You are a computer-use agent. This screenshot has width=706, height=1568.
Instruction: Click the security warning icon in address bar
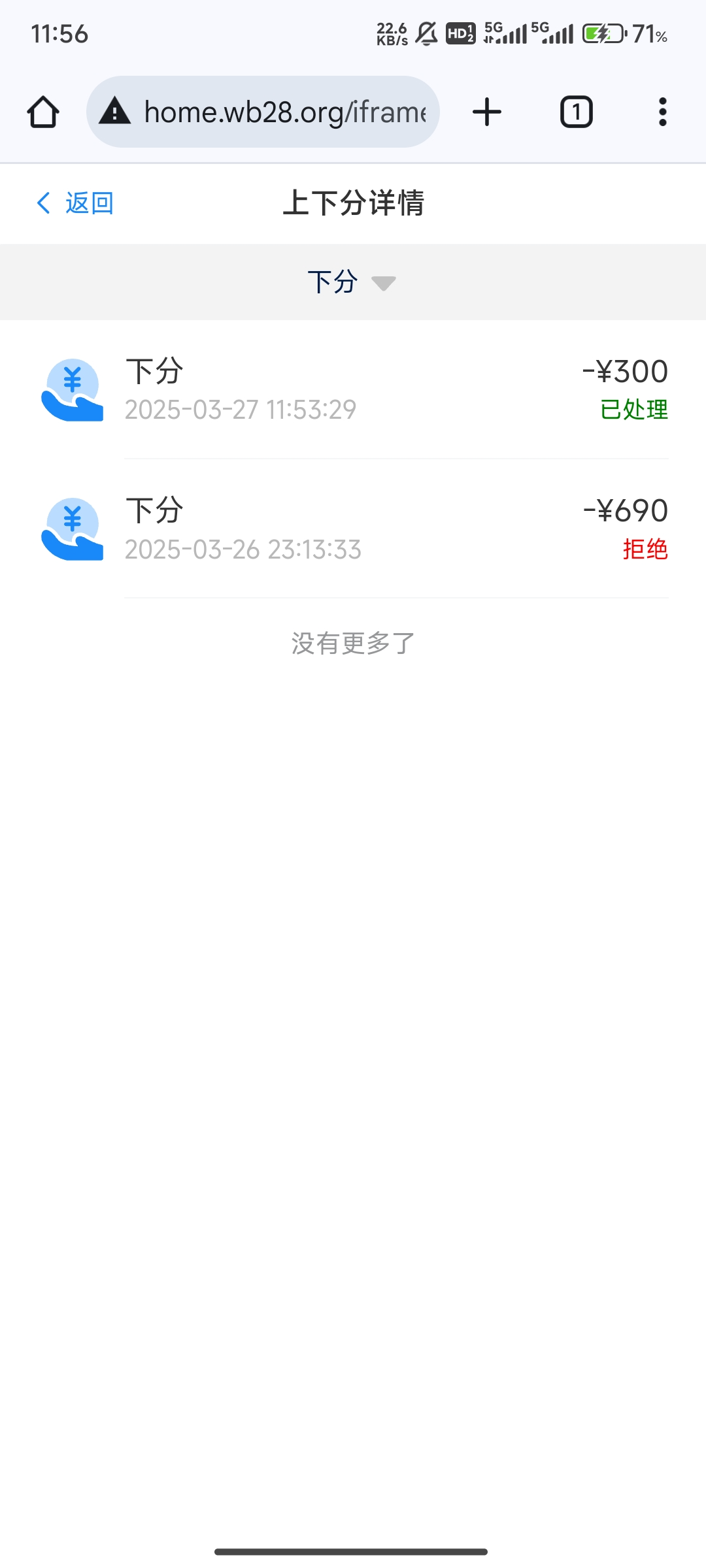[x=114, y=111]
